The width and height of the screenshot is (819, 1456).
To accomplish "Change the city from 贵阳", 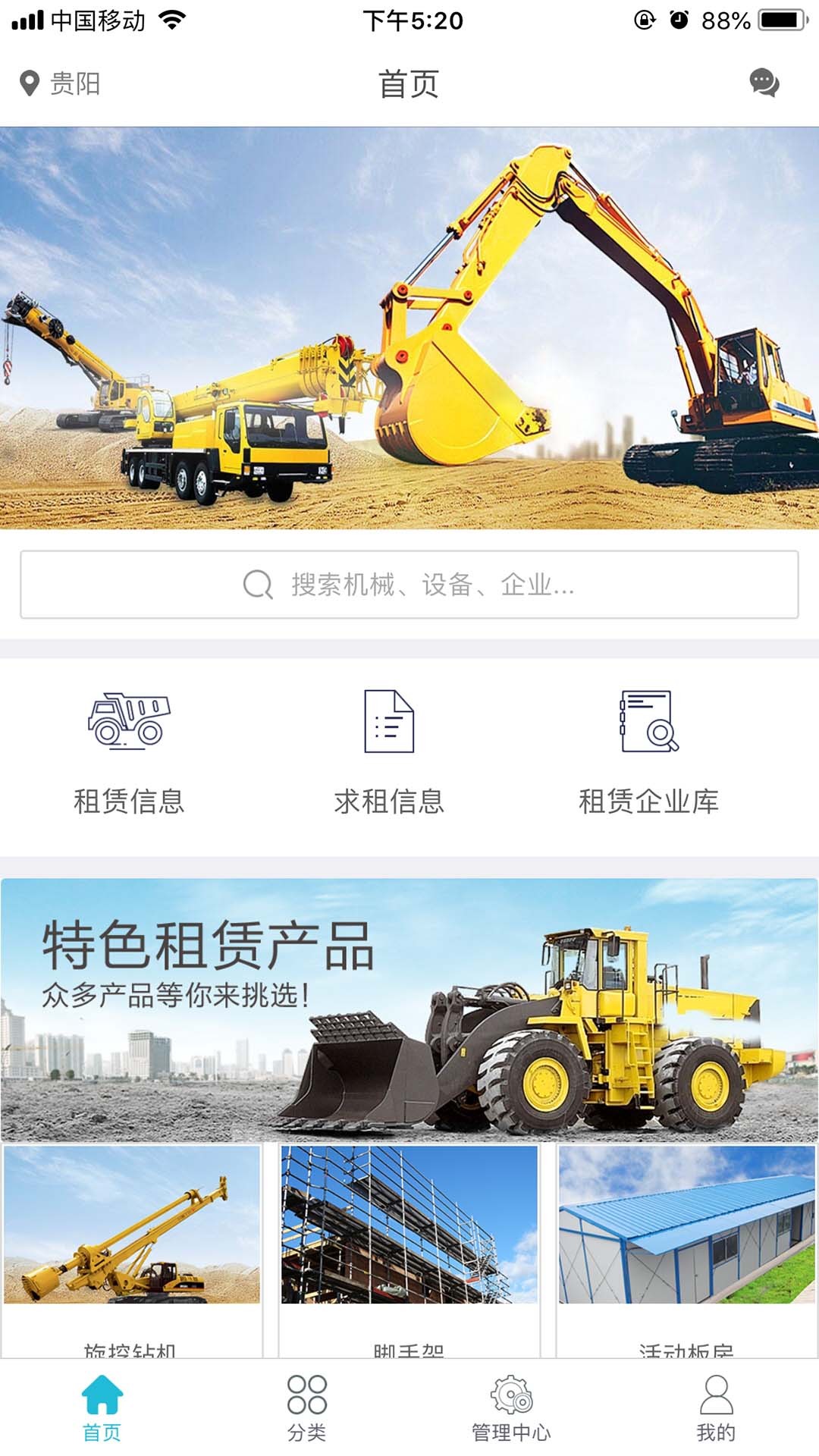I will coord(61,83).
